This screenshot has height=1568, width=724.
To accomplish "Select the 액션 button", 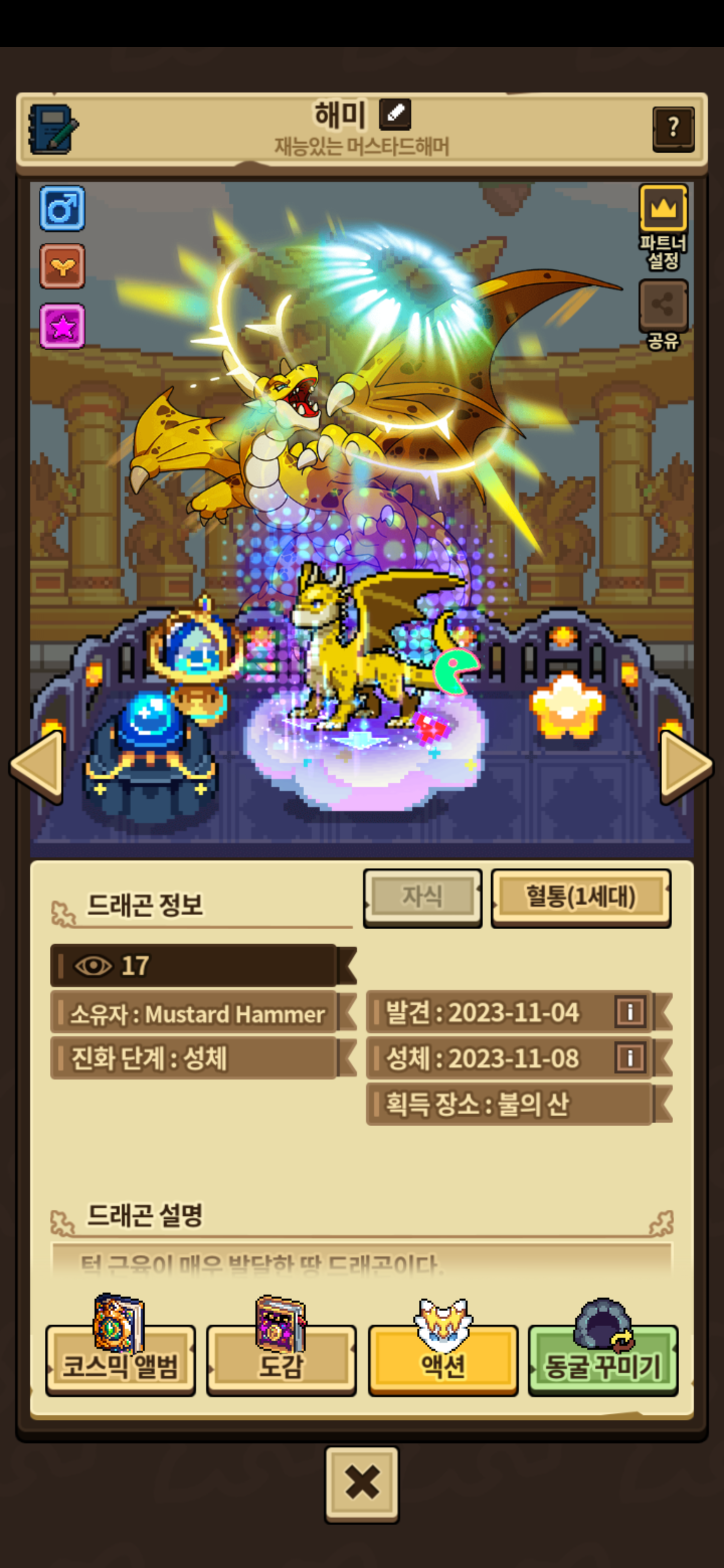I will coord(442,1359).
